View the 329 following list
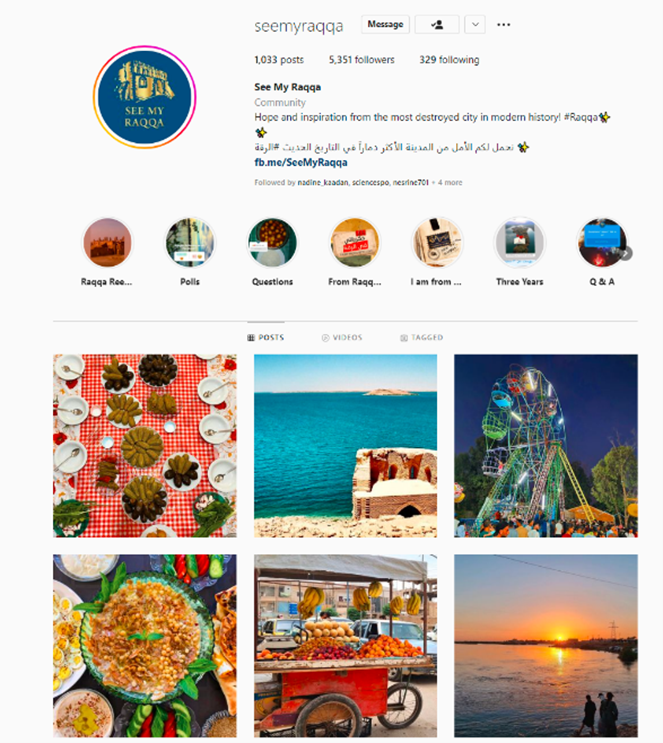 449,60
